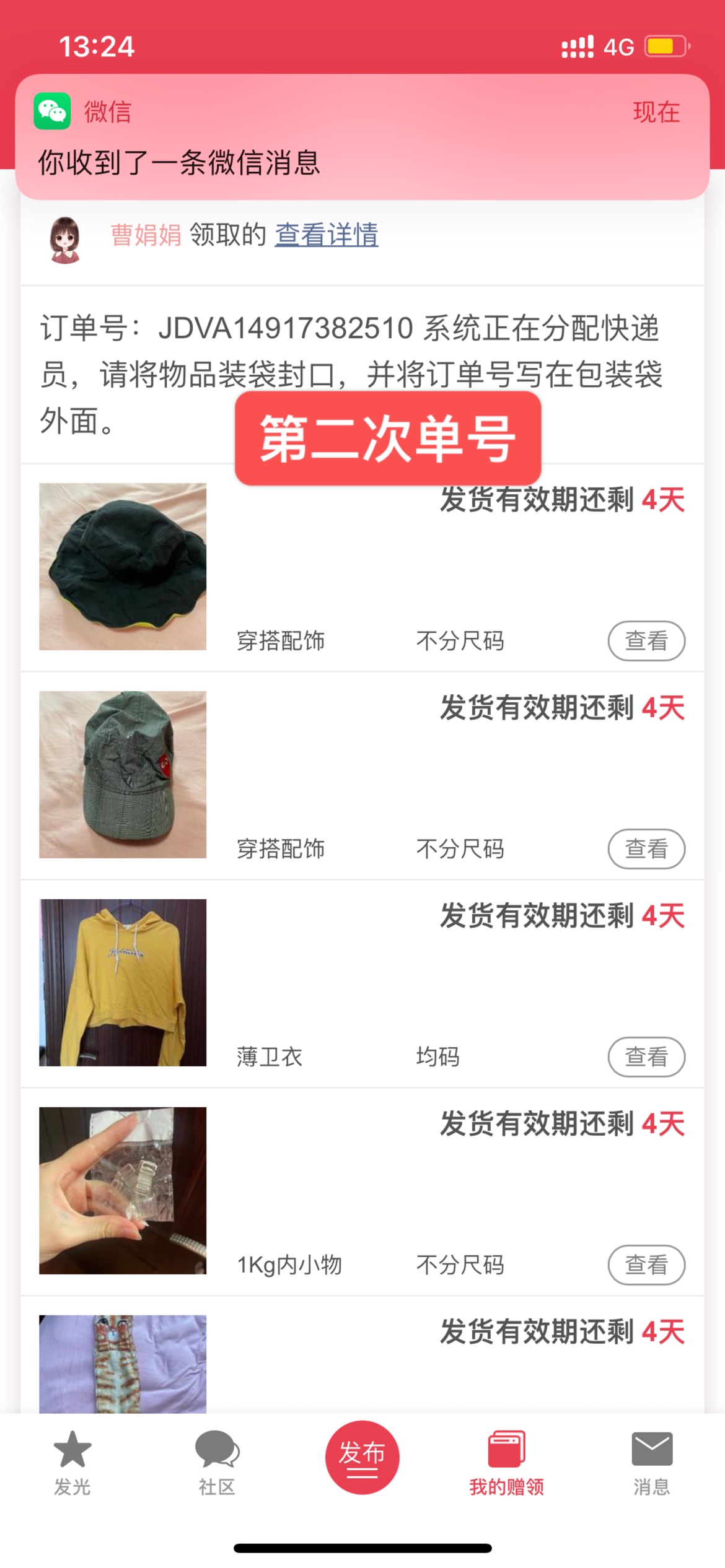Open the 消息 tab
This screenshot has height=1568, width=725.
coord(651,1463)
